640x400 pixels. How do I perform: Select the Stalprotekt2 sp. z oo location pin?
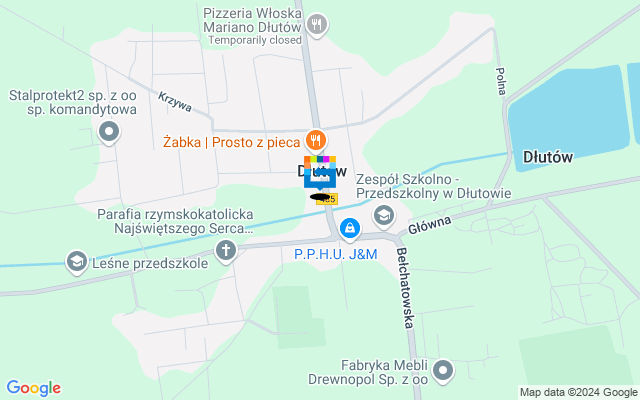pos(109,131)
